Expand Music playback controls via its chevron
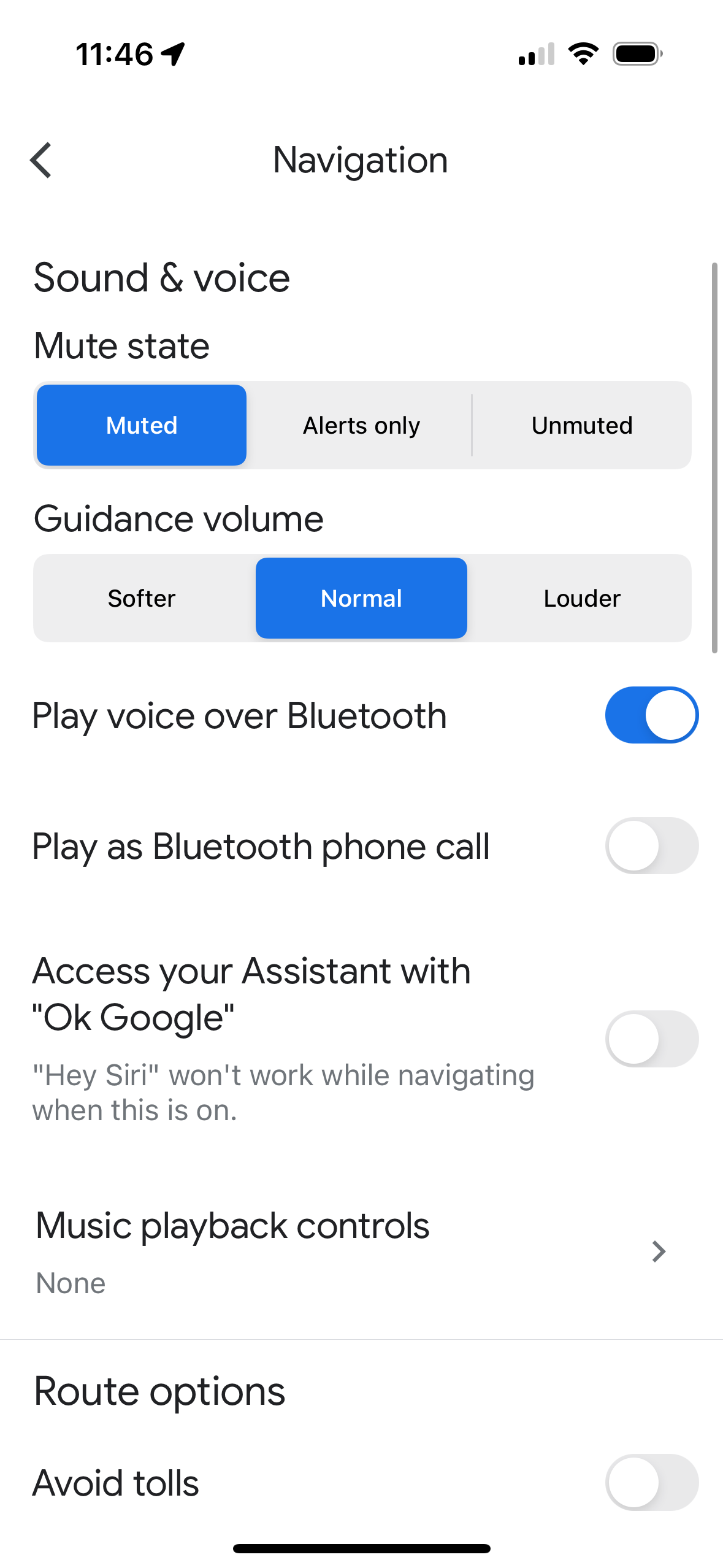Viewport: 723px width, 1568px height. click(x=658, y=1251)
